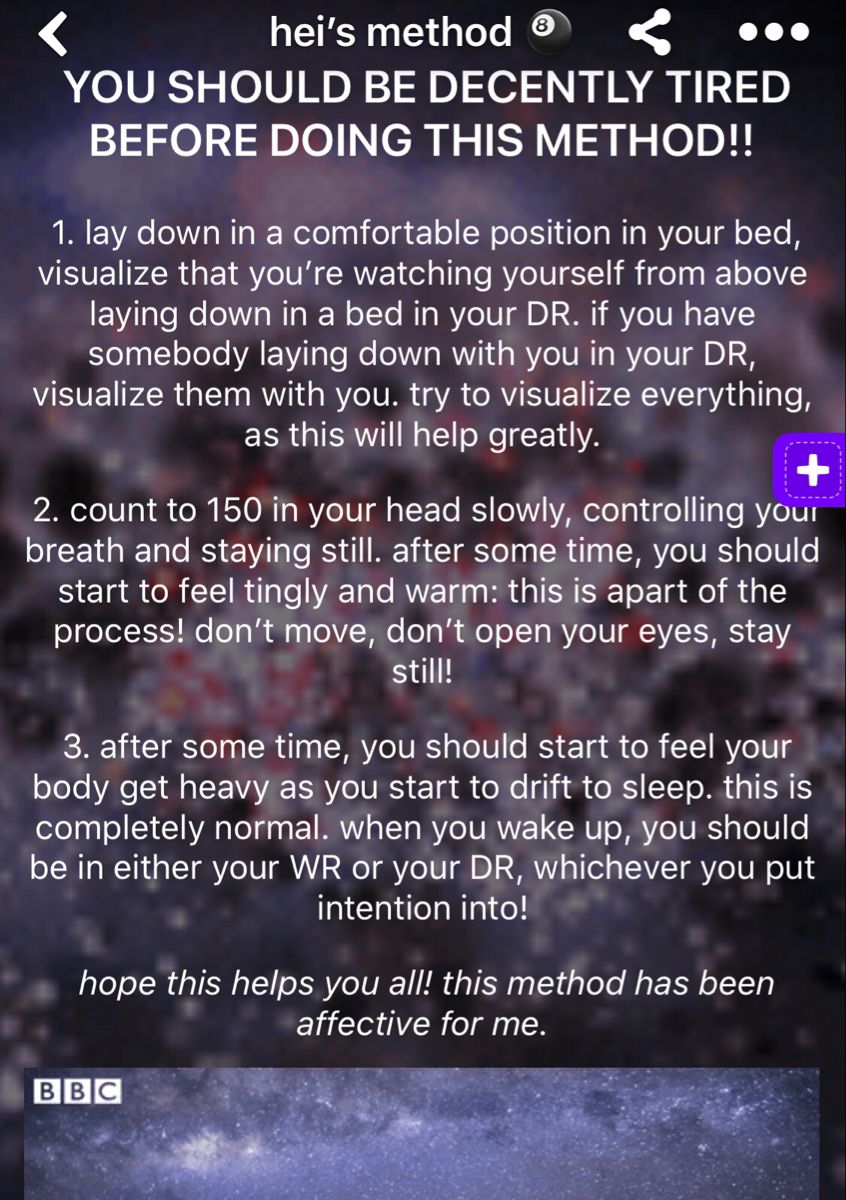Share hei's method post
846x1200 pixels.
point(649,34)
